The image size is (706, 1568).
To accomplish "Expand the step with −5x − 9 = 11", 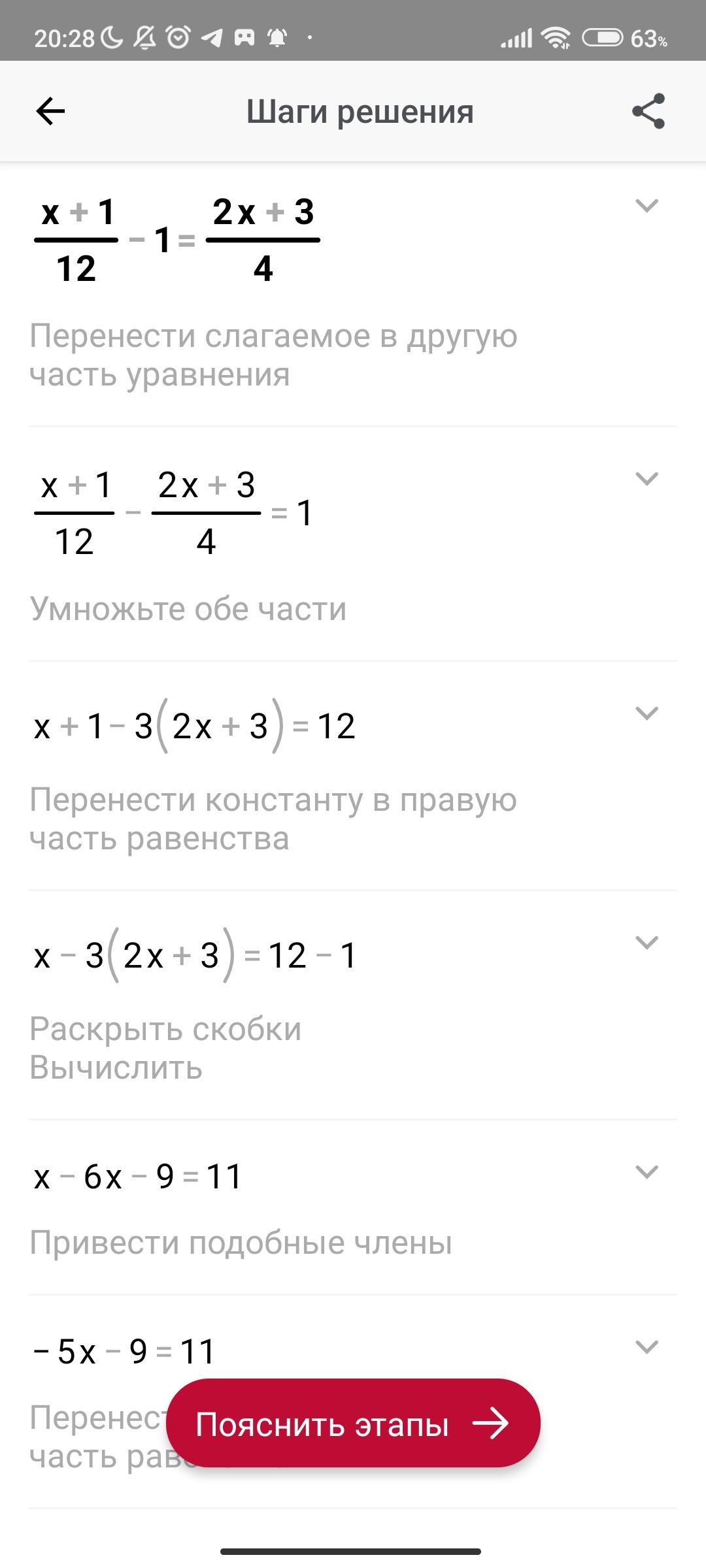I will pyautogui.click(x=647, y=1347).
